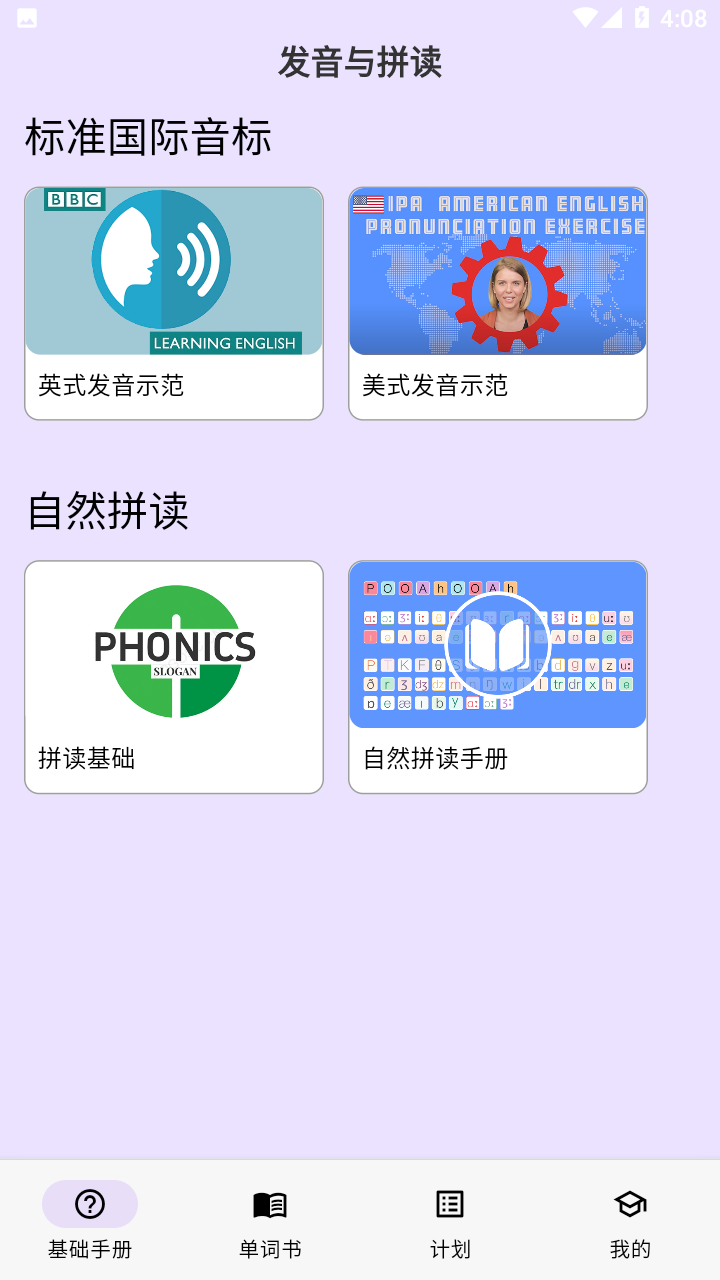This screenshot has width=720, height=1280.
Task: Switch to the 我的 tab
Action: [630, 1220]
